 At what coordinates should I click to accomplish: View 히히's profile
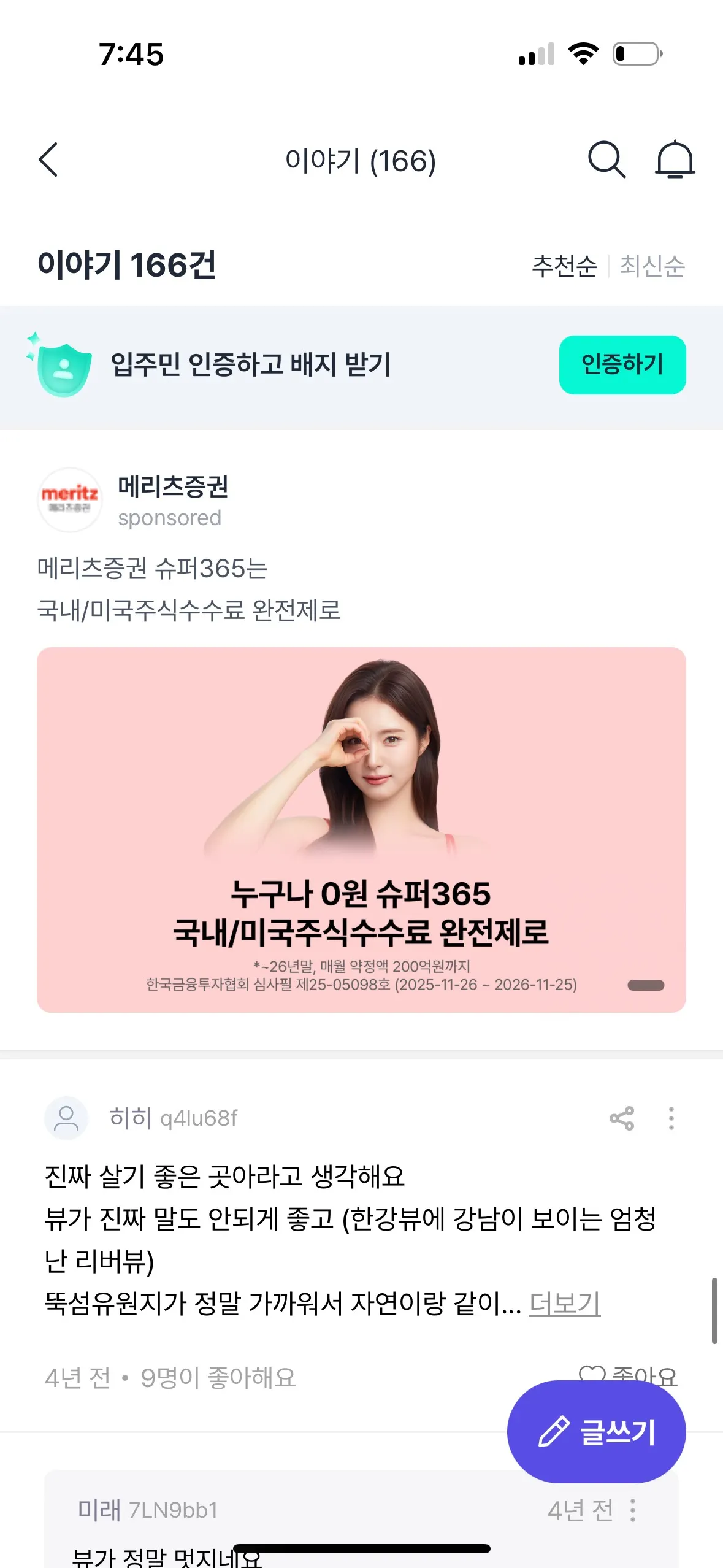point(66,1118)
